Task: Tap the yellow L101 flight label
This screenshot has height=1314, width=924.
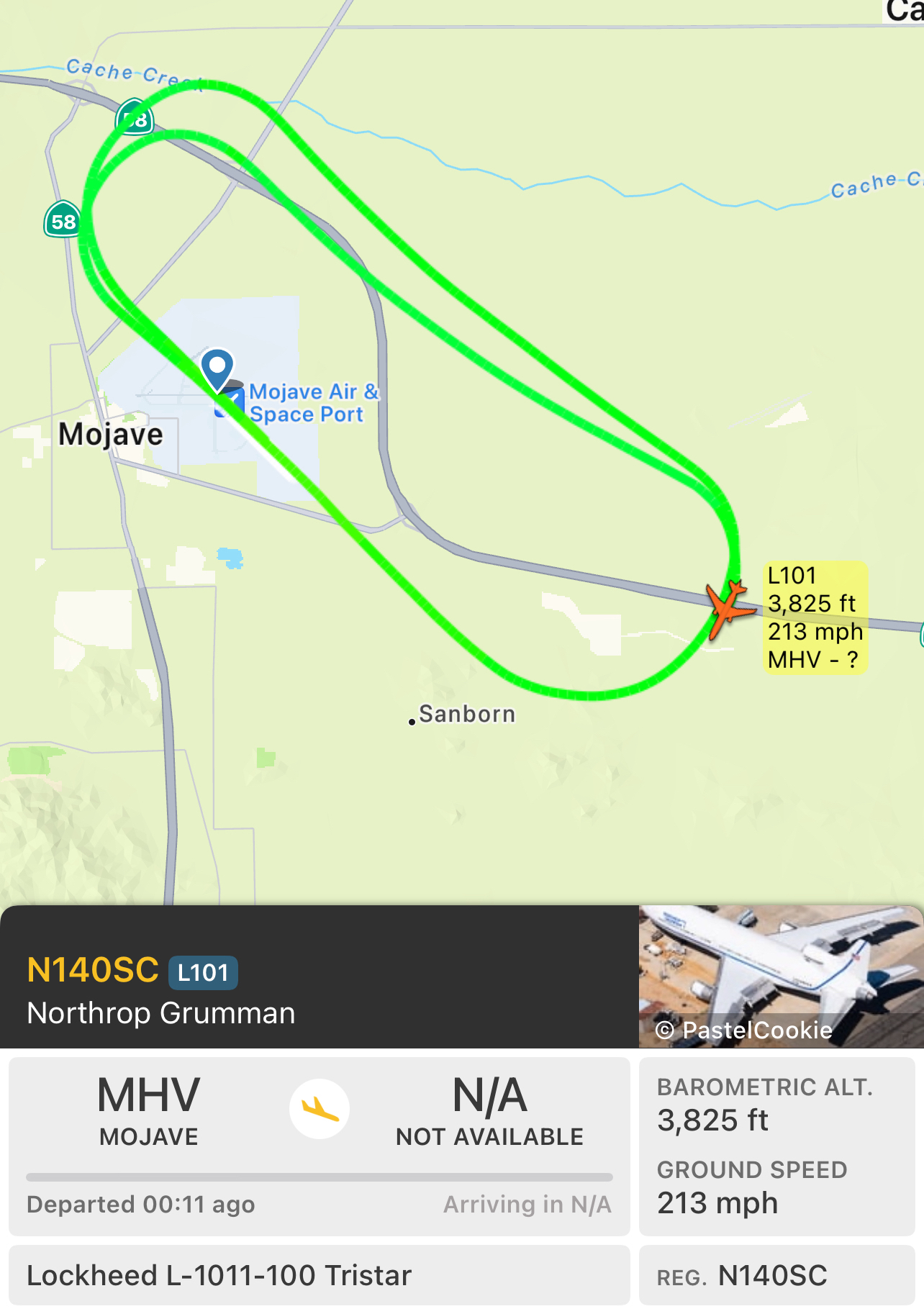Action: (815, 617)
